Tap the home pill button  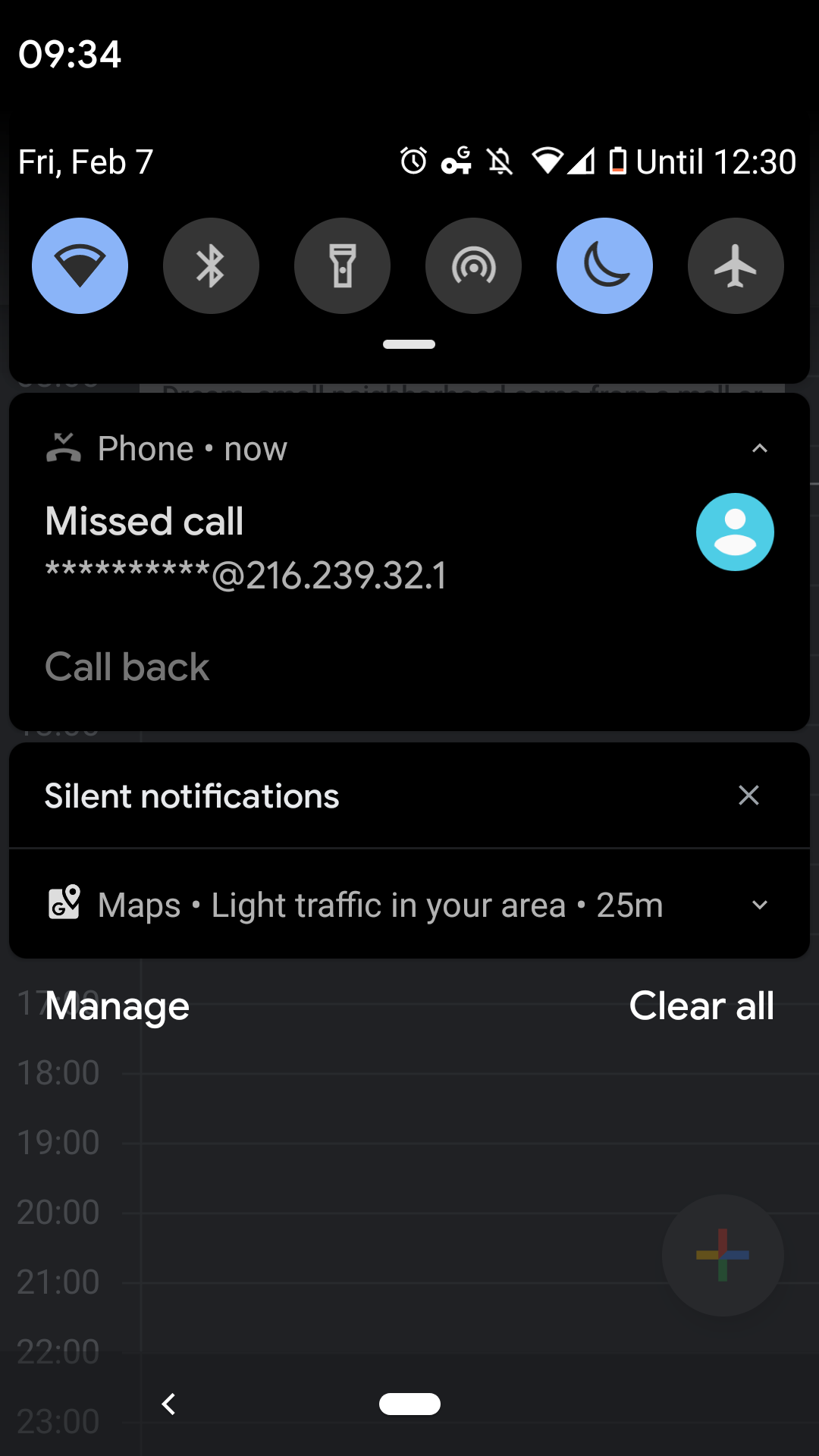point(409,1404)
